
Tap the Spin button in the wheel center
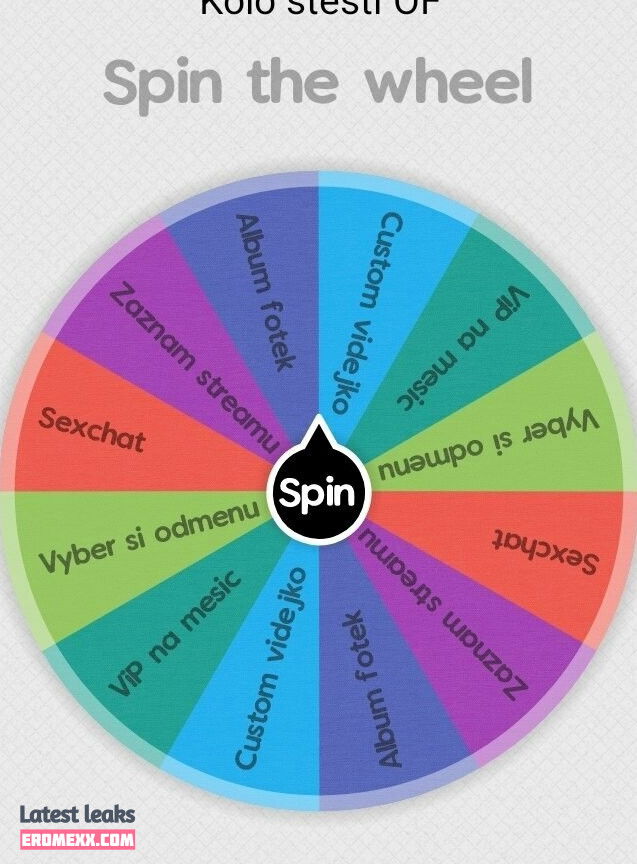(x=318, y=491)
